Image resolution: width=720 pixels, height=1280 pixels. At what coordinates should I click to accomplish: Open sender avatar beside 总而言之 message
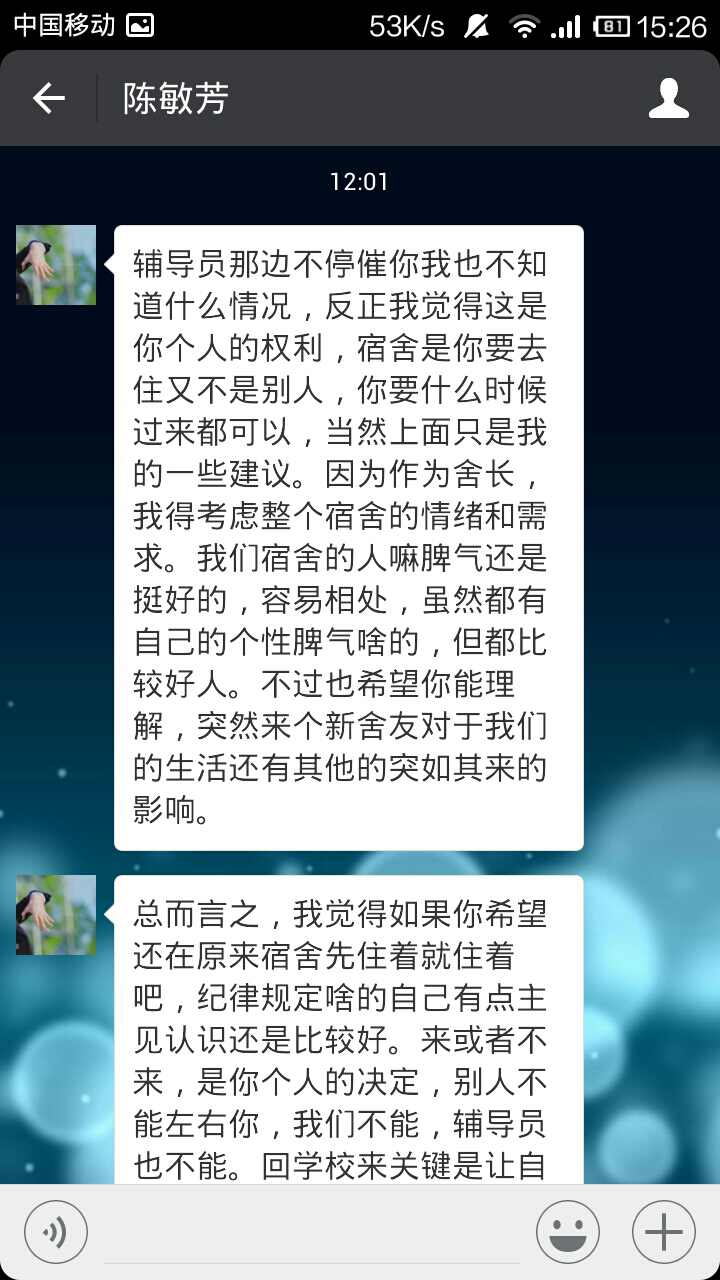(x=56, y=915)
